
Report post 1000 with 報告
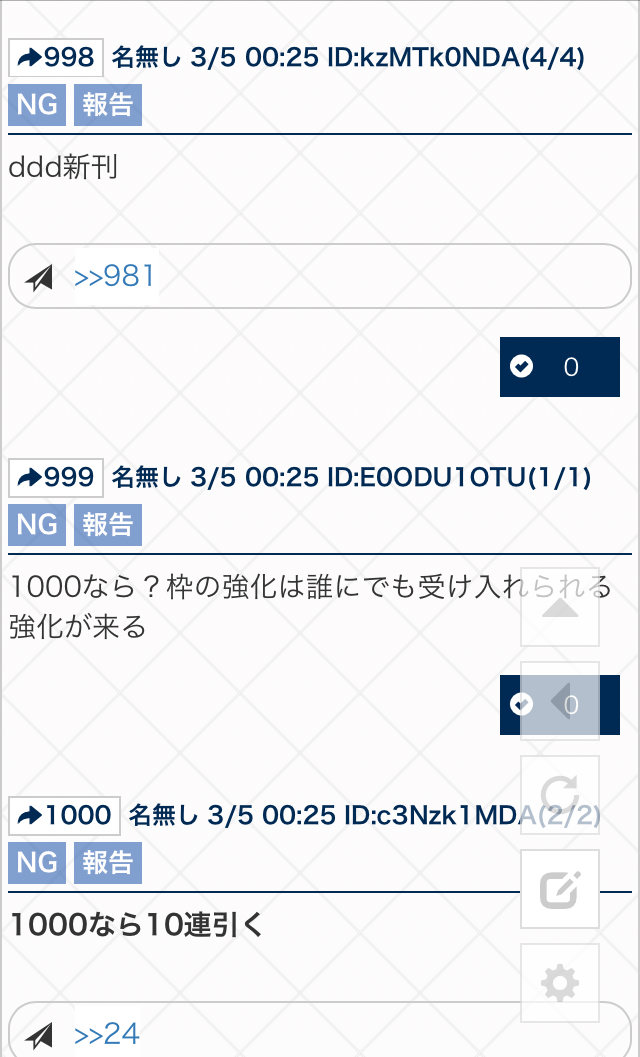[x=108, y=863]
